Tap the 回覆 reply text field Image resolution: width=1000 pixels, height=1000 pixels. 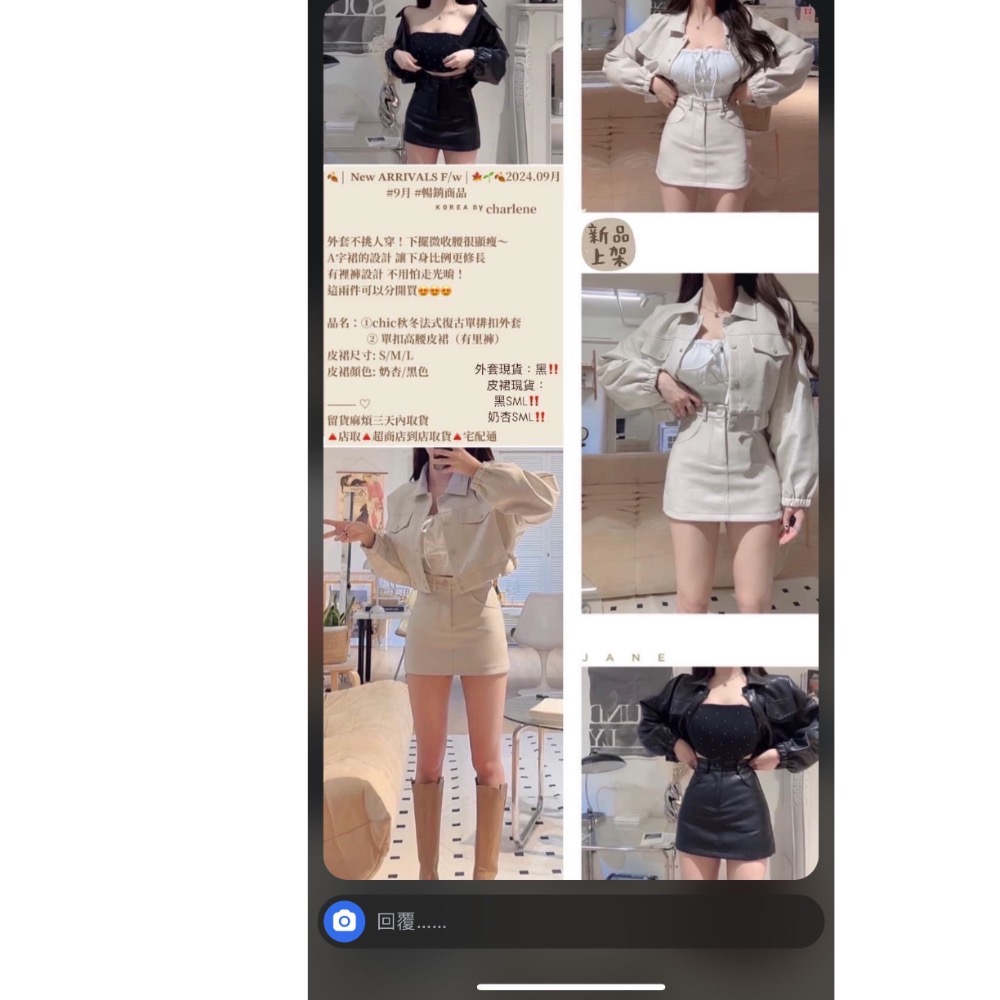590,921
